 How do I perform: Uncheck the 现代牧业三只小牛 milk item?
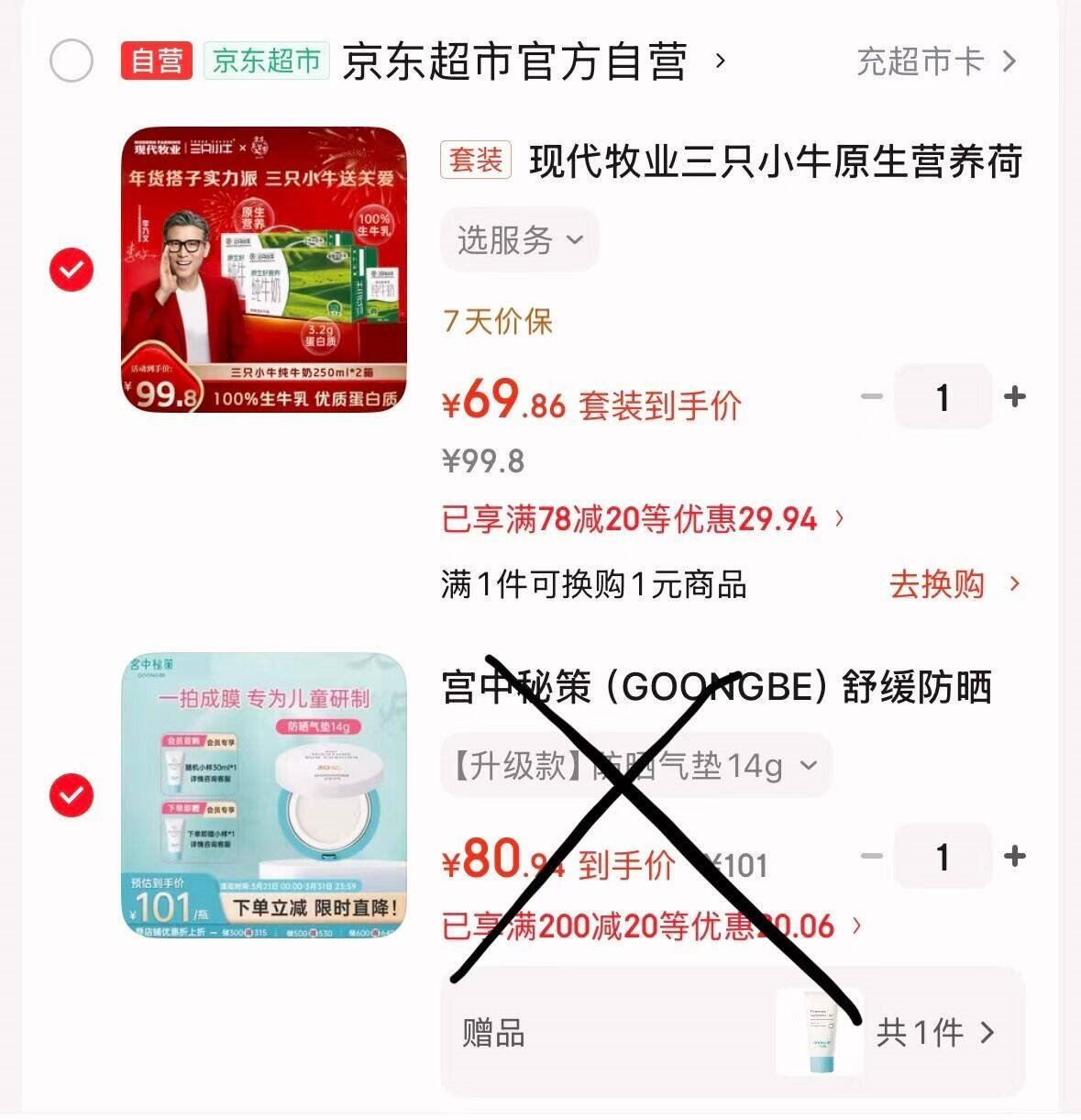click(x=71, y=270)
